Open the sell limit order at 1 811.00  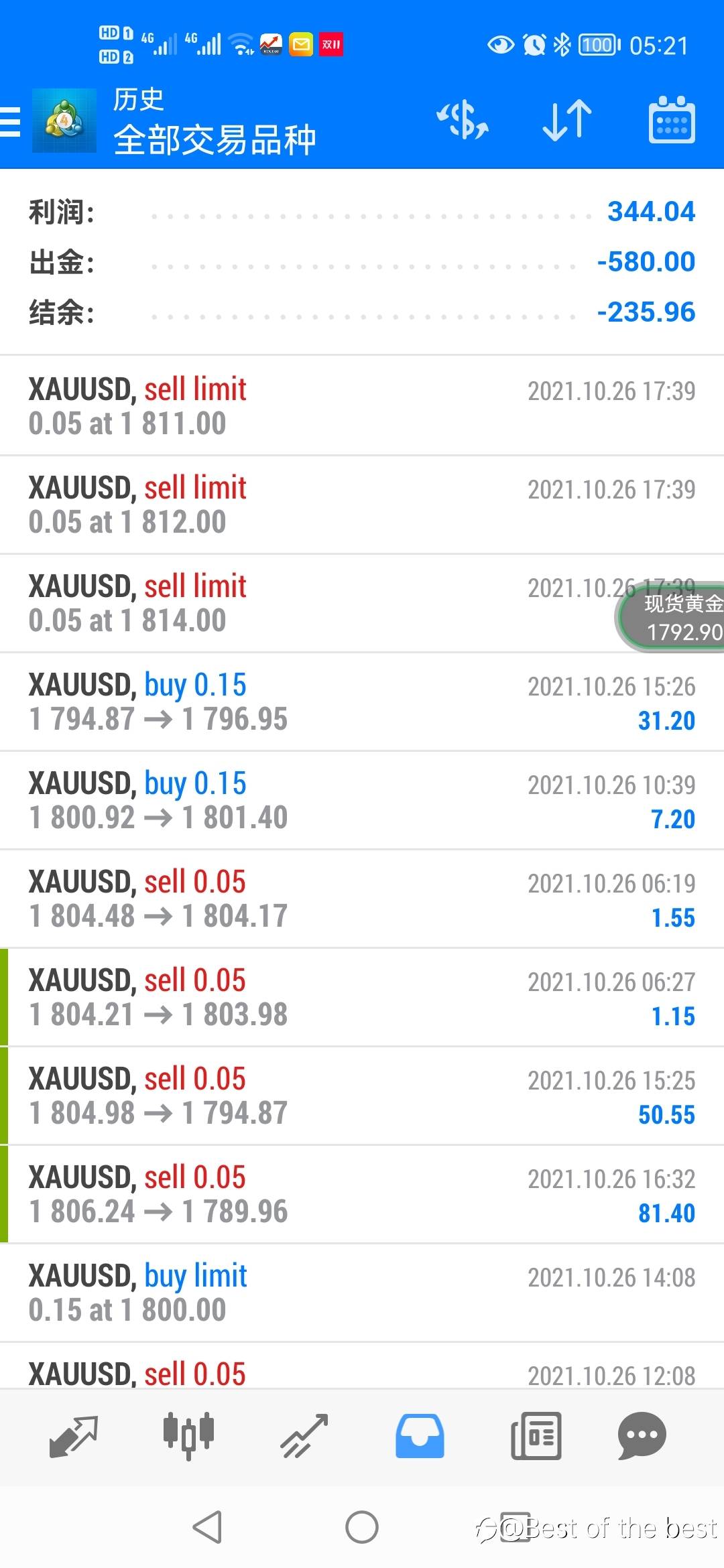tap(362, 405)
